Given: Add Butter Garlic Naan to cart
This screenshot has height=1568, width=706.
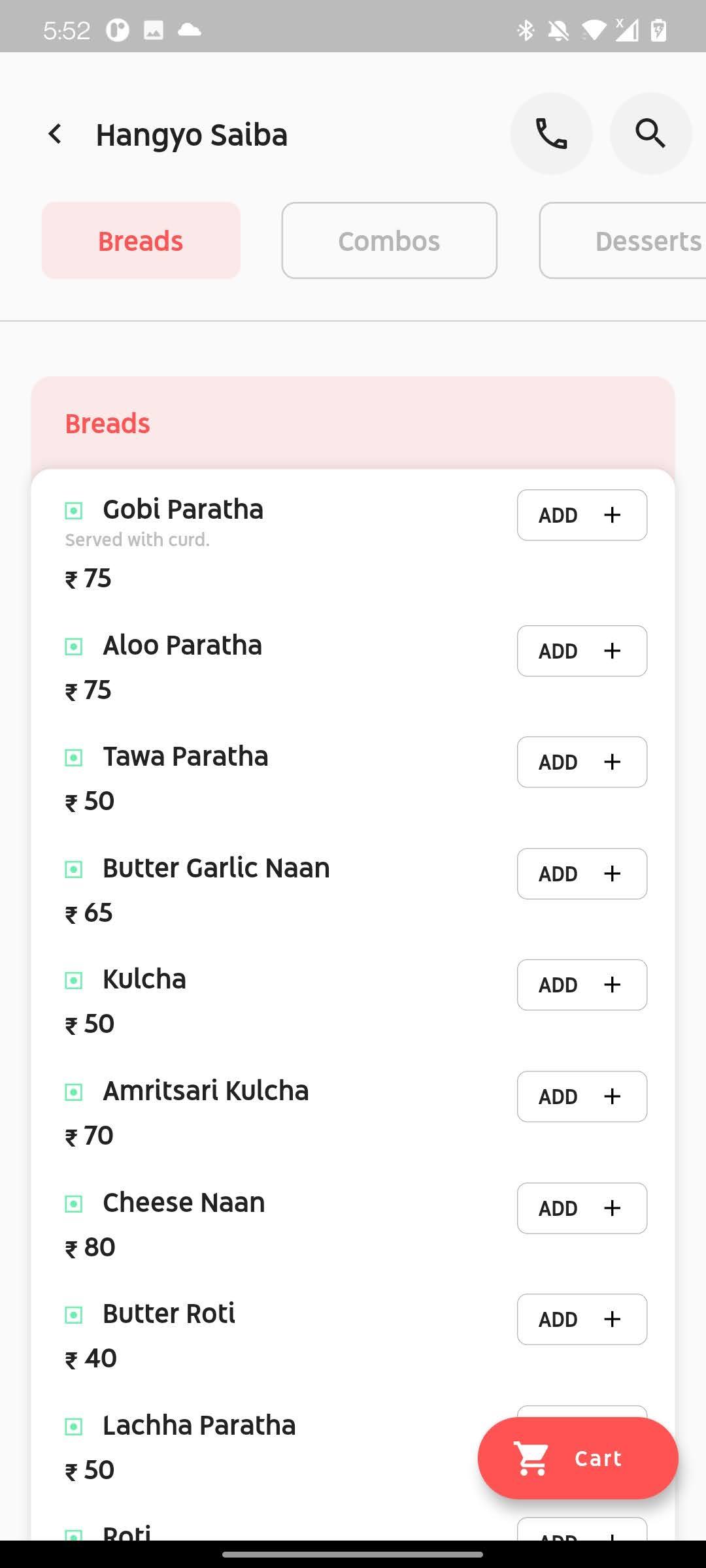Looking at the screenshot, I should (x=582, y=874).
